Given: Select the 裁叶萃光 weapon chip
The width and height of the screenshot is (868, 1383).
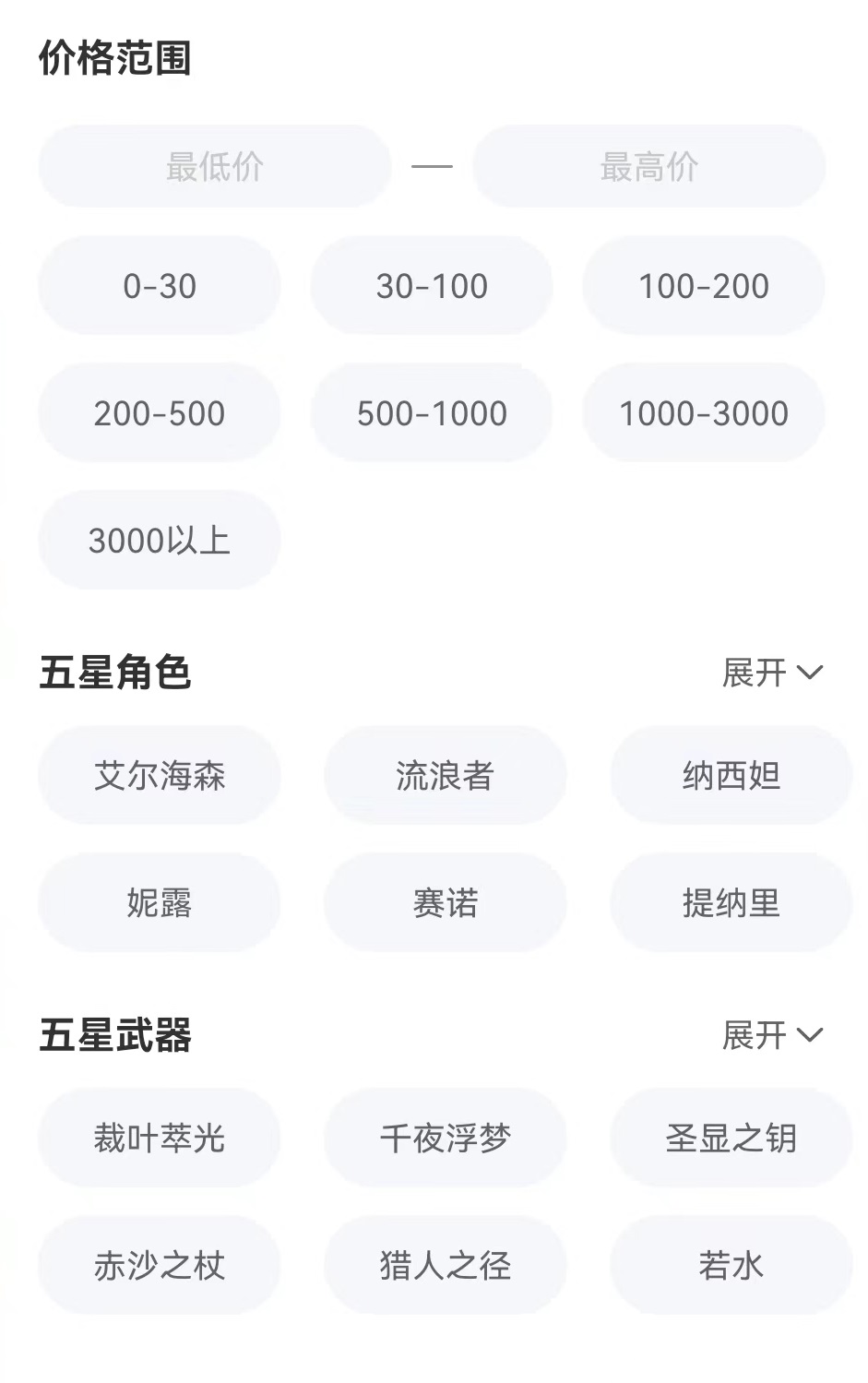Looking at the screenshot, I should click(x=160, y=1139).
